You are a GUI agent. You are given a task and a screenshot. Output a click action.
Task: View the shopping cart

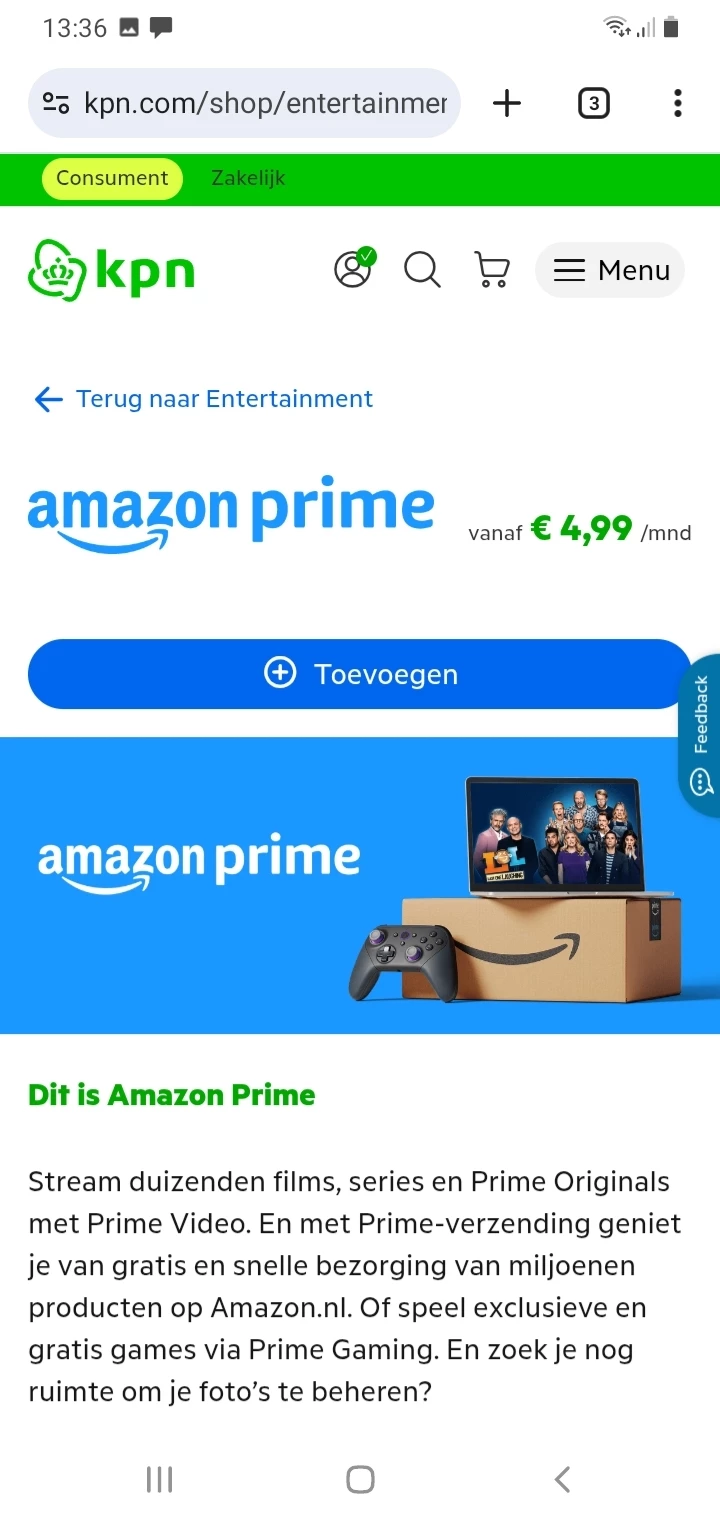click(x=491, y=269)
